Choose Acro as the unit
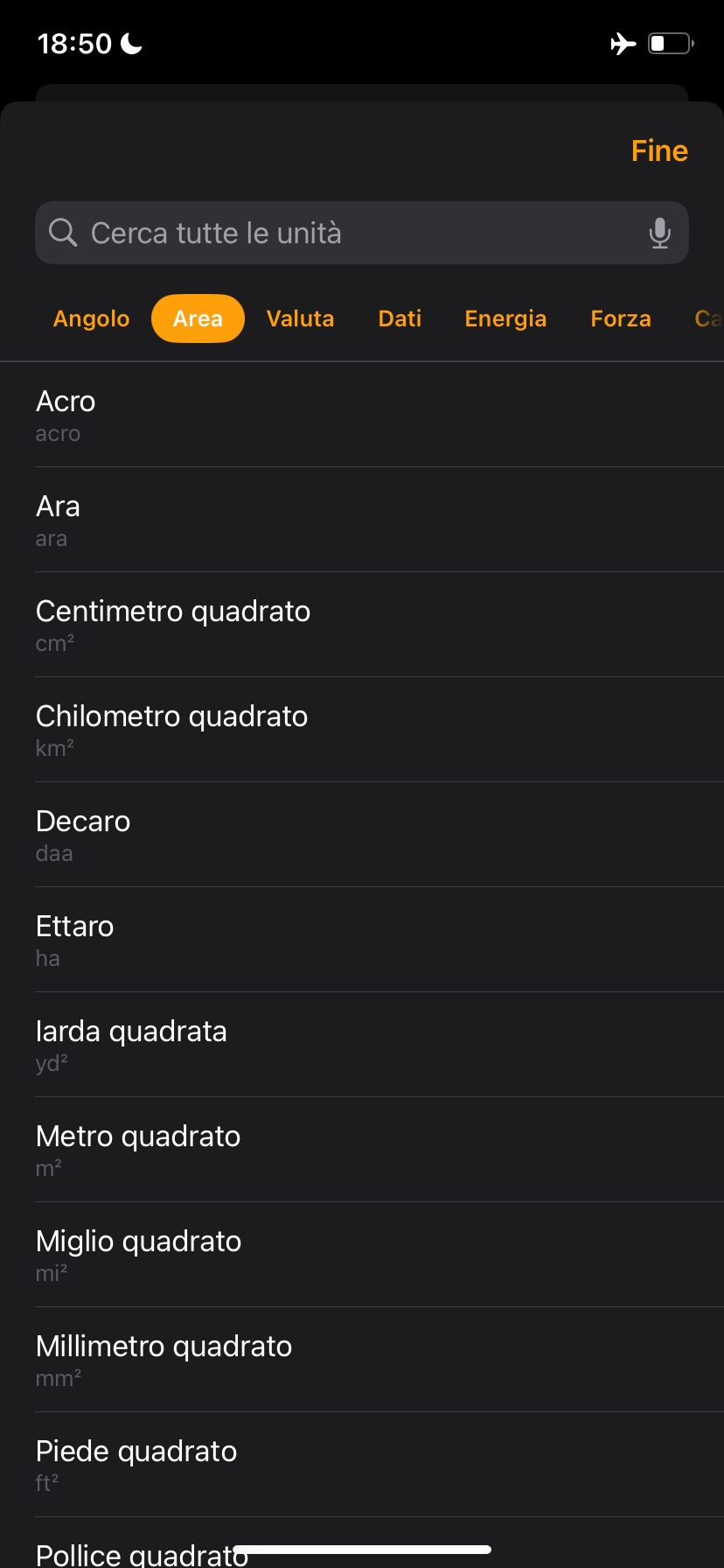This screenshot has width=724, height=1568. [x=362, y=415]
